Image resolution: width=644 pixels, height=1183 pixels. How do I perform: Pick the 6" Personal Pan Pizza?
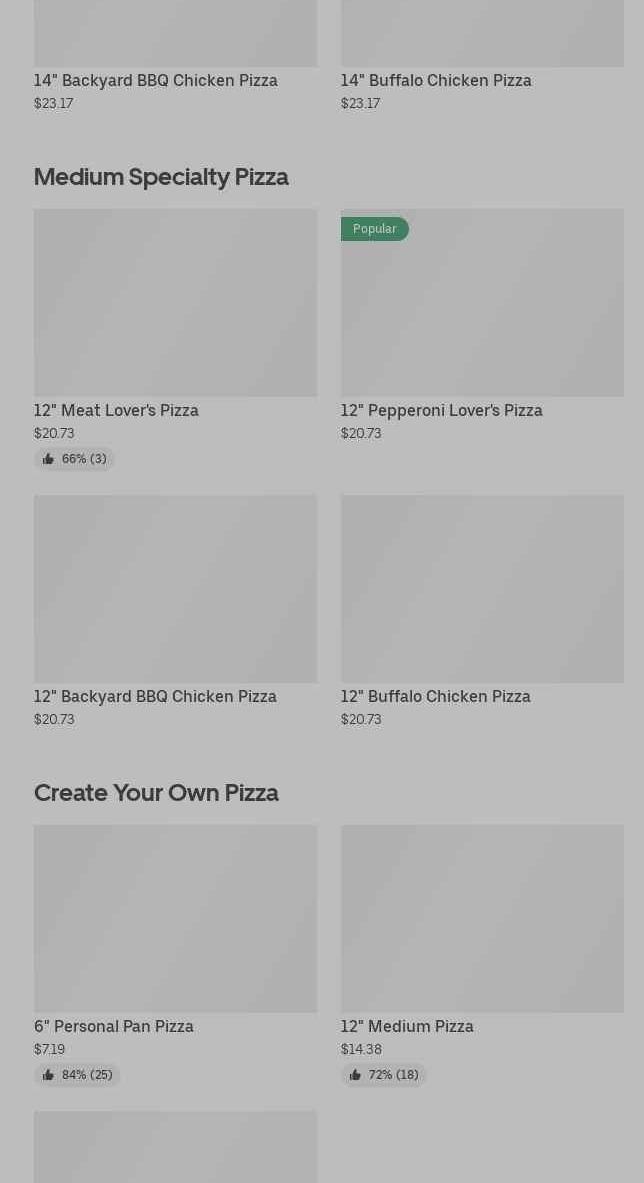pyautogui.click(x=175, y=919)
